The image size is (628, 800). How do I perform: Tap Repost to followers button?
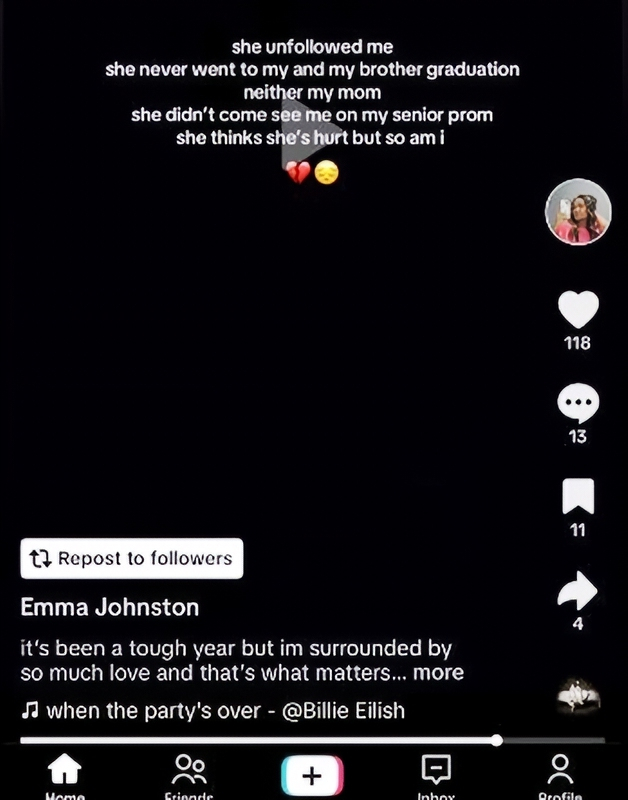131,559
